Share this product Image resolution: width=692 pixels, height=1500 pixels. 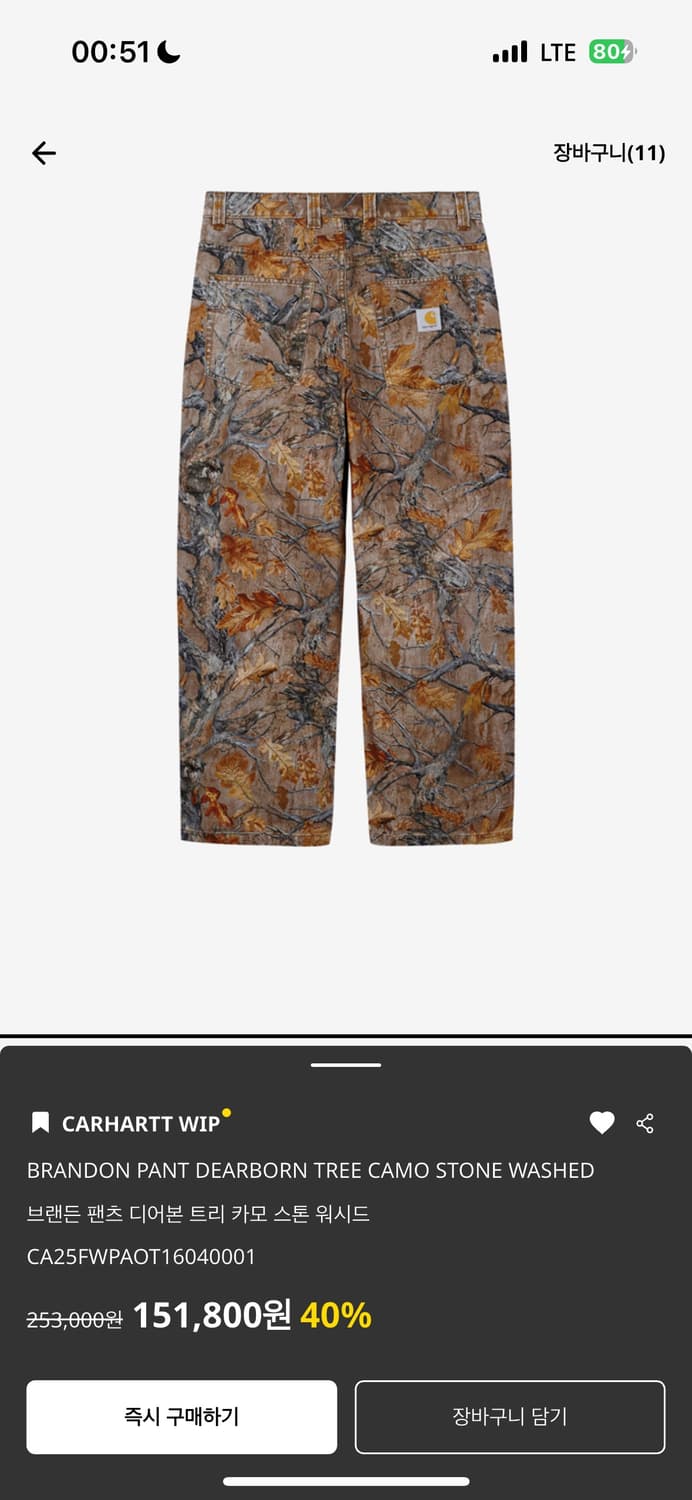click(x=645, y=1123)
